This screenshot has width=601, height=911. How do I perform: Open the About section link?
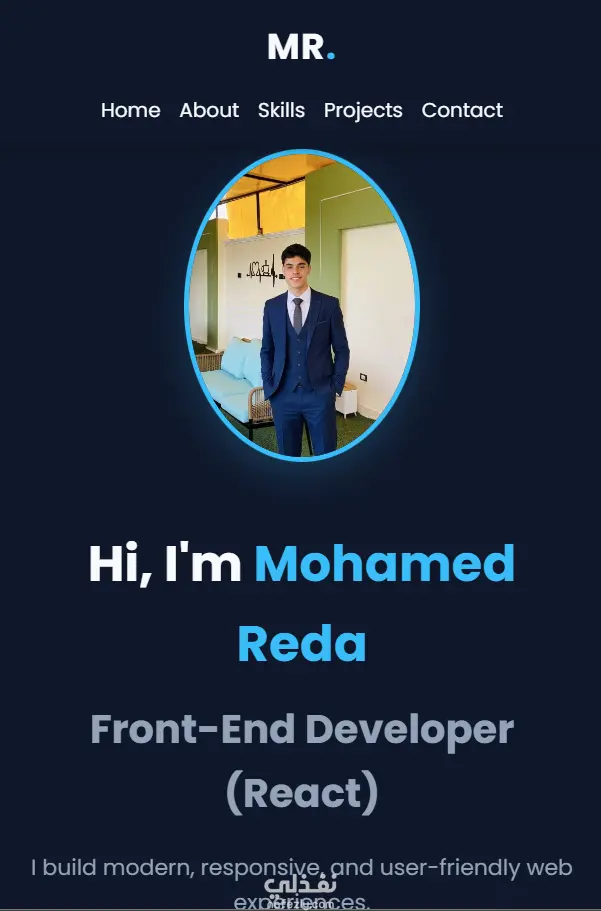click(x=209, y=110)
